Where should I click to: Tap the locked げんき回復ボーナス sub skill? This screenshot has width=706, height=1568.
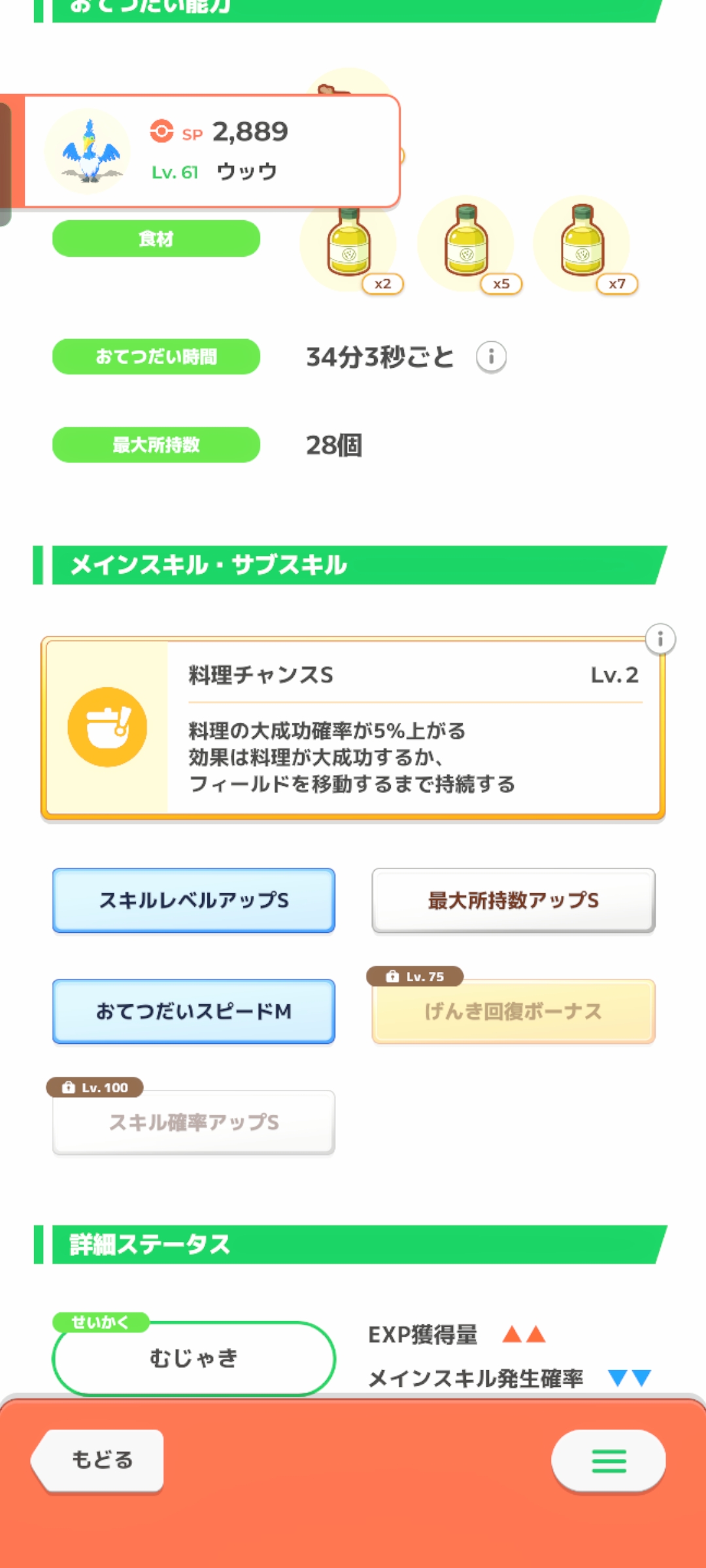(513, 1011)
